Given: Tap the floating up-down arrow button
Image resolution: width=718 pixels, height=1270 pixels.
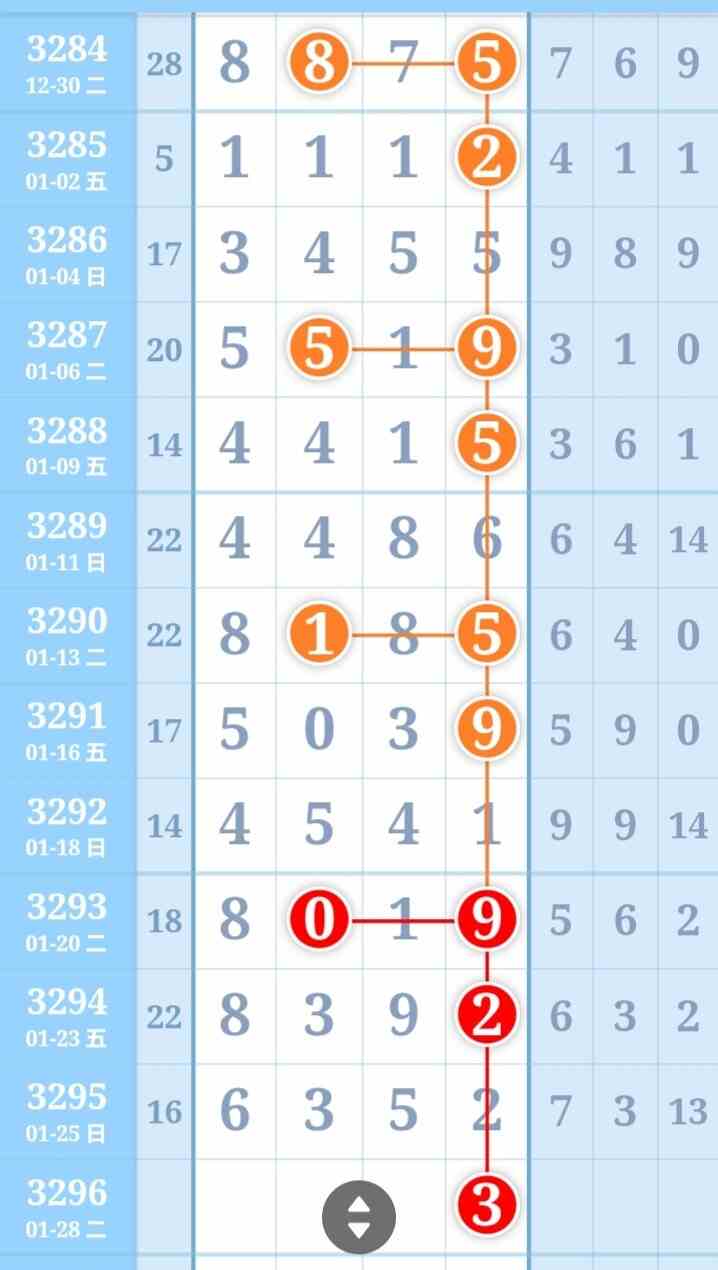Looking at the screenshot, I should [358, 1217].
